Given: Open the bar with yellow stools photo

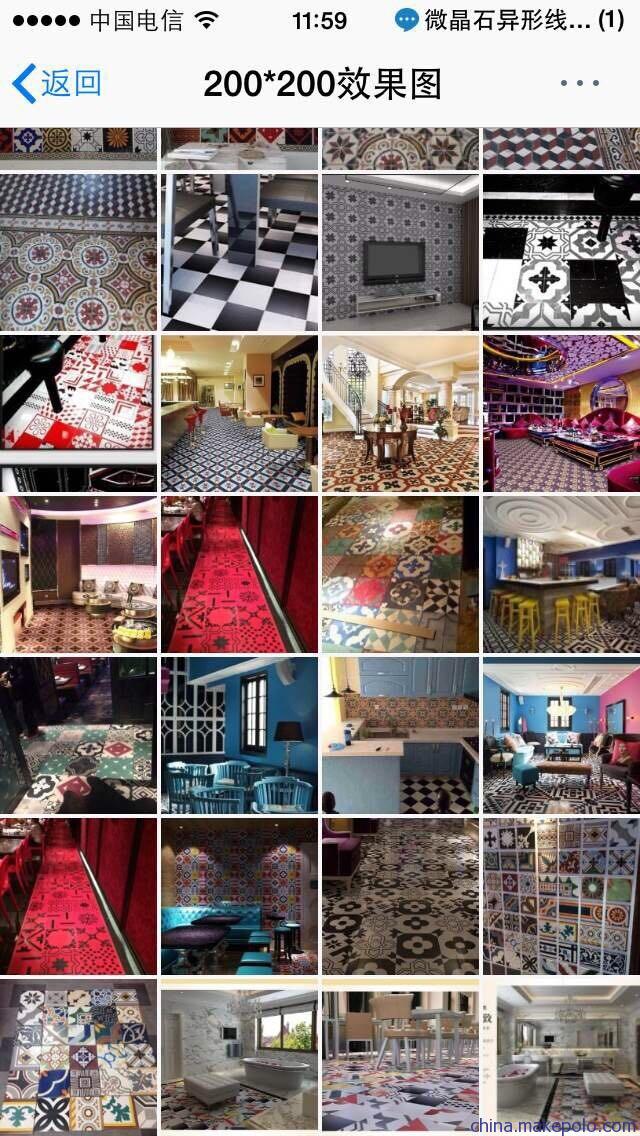Looking at the screenshot, I should pyautogui.click(x=561, y=574).
